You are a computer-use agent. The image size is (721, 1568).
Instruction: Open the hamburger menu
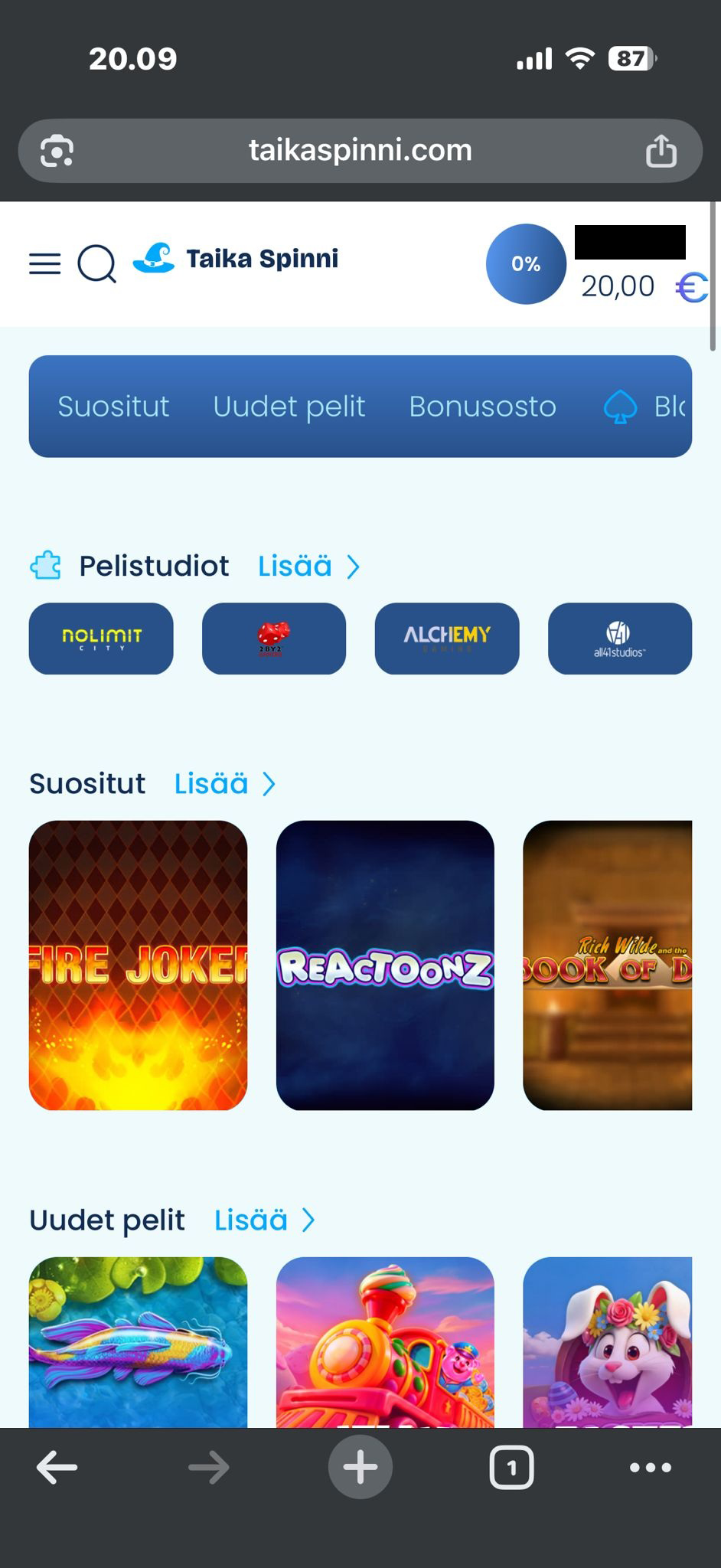[x=45, y=264]
